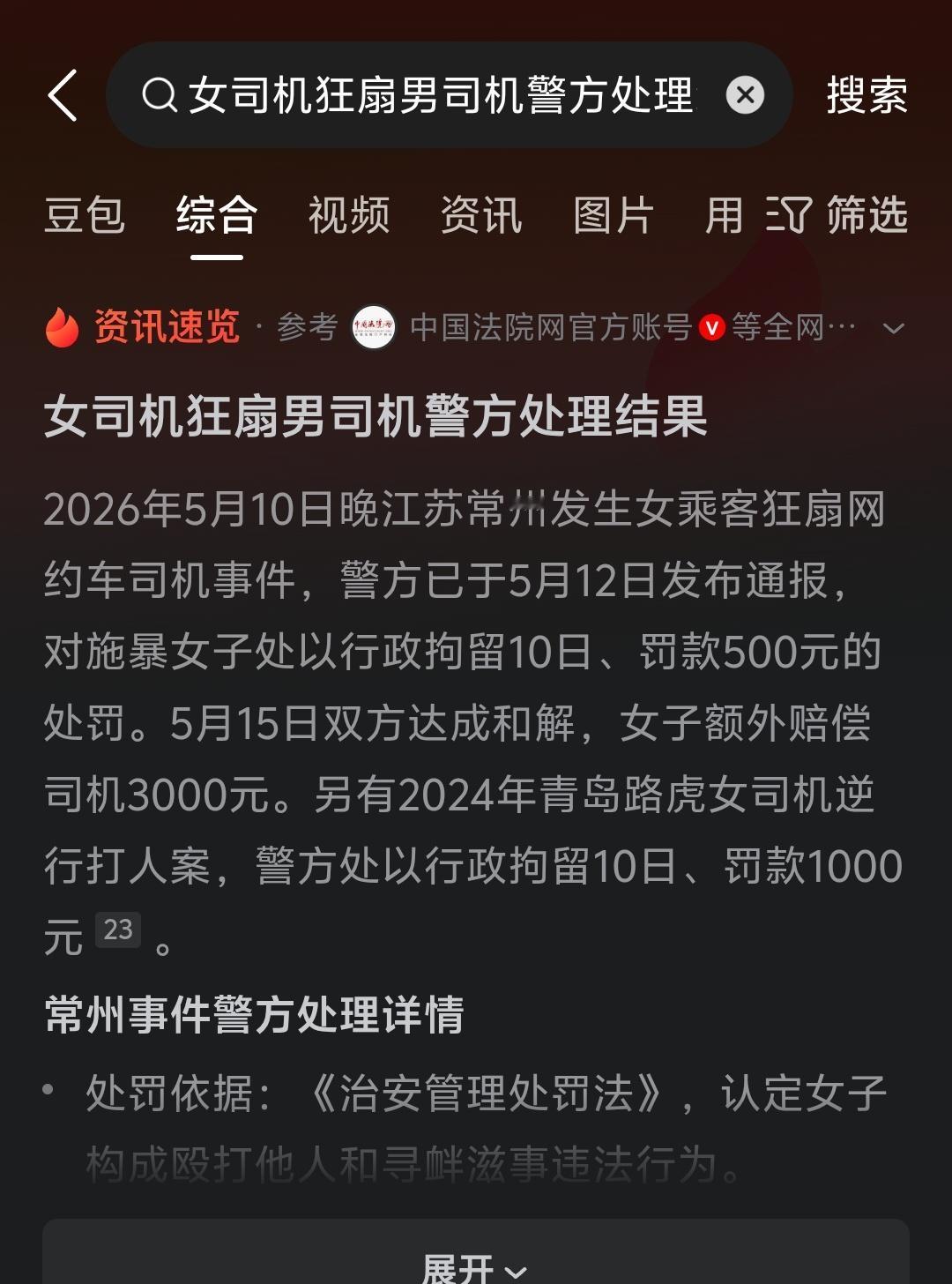Tap the search field with 女司机狂扇男司机 query
Viewport: 952px width, 1284px height.
pos(432,94)
